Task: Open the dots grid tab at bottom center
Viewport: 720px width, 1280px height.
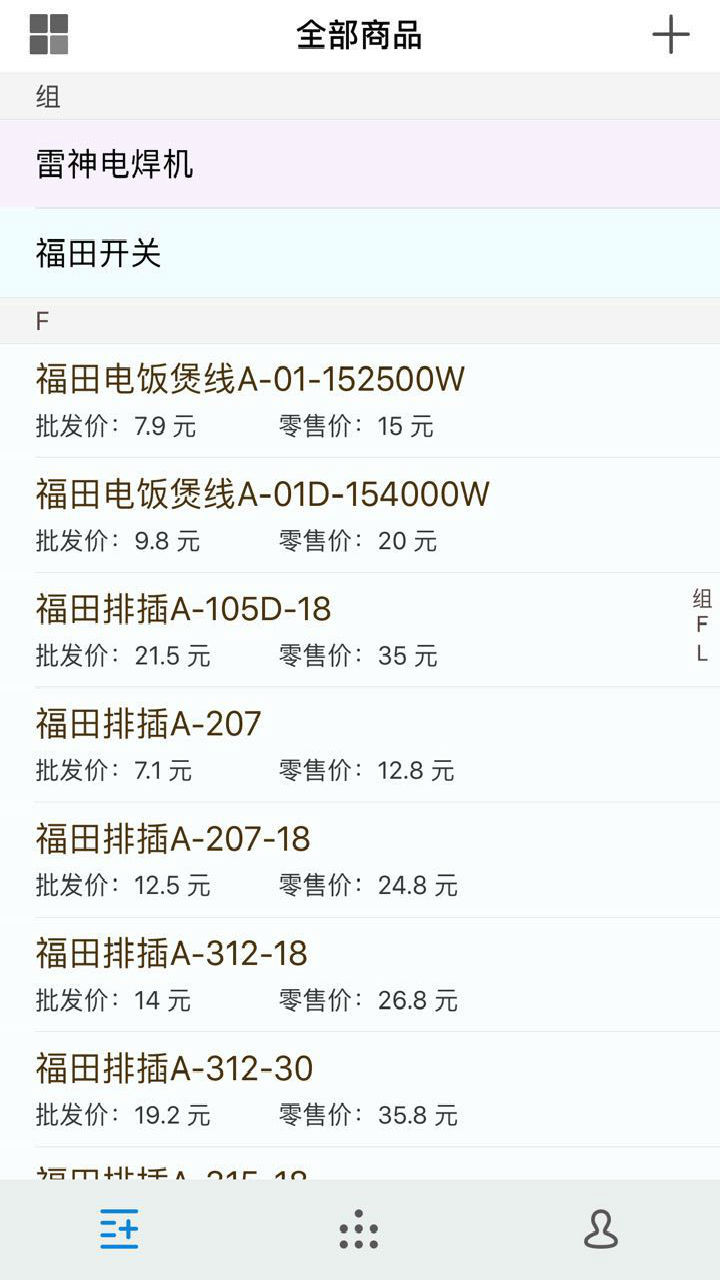Action: click(x=360, y=1232)
